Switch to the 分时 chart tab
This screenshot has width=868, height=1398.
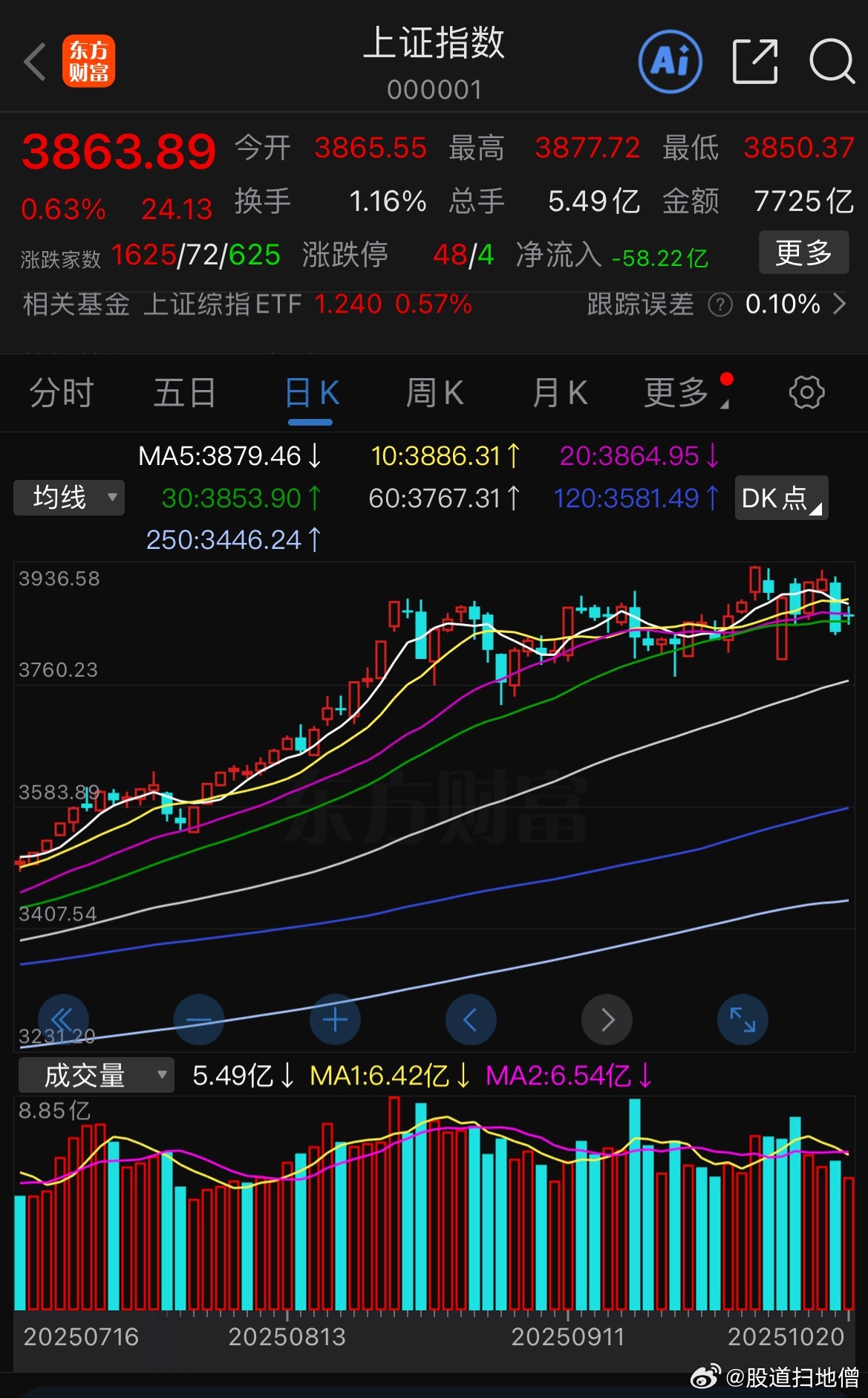pyautogui.click(x=62, y=392)
